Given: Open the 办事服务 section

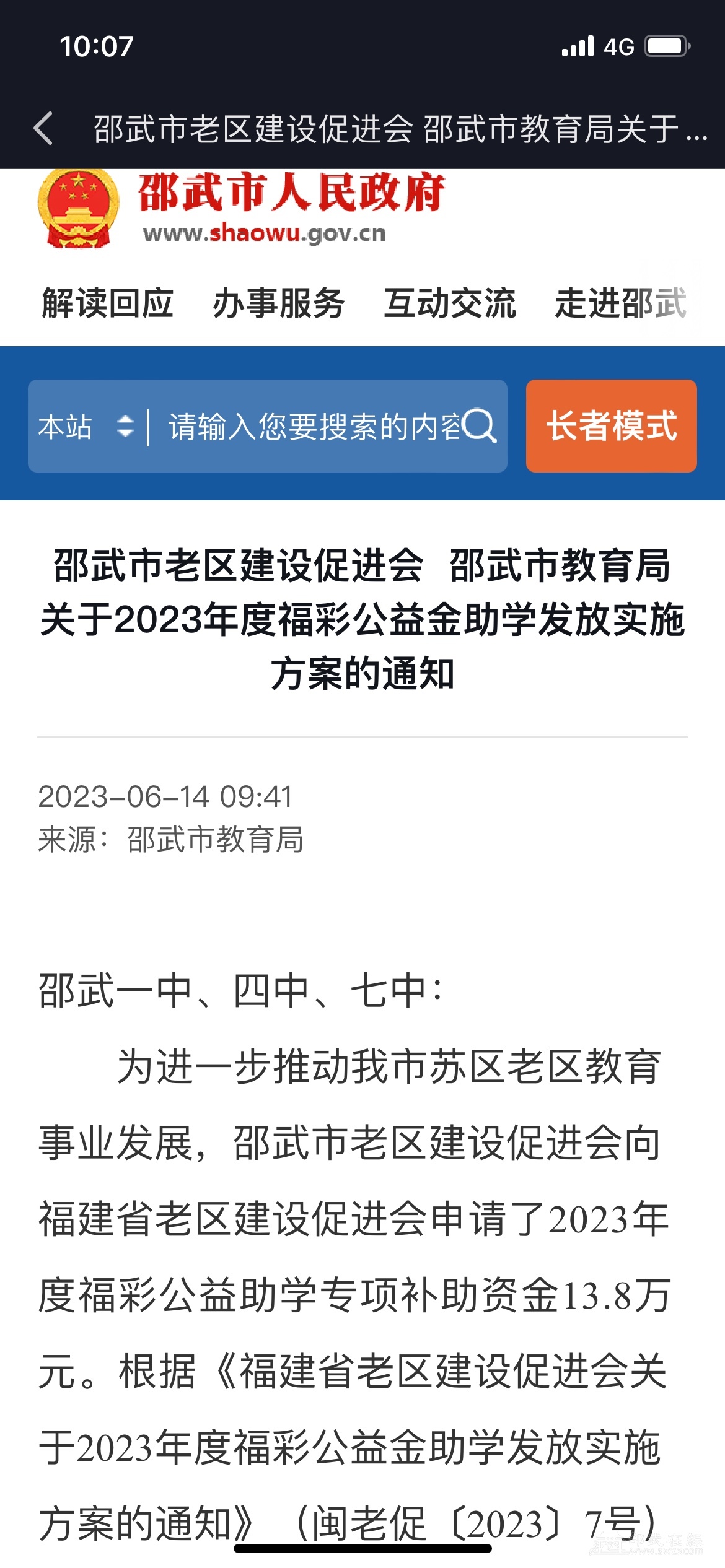Looking at the screenshot, I should tap(278, 303).
